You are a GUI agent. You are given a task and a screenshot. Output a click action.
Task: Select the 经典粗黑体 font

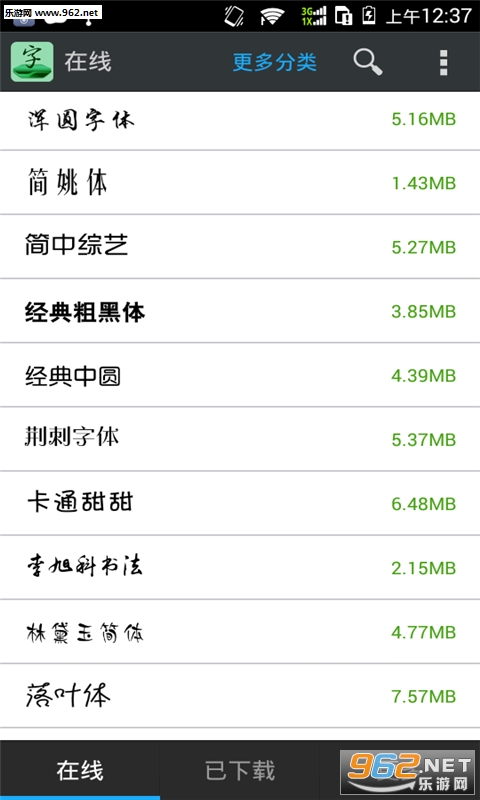(x=240, y=311)
